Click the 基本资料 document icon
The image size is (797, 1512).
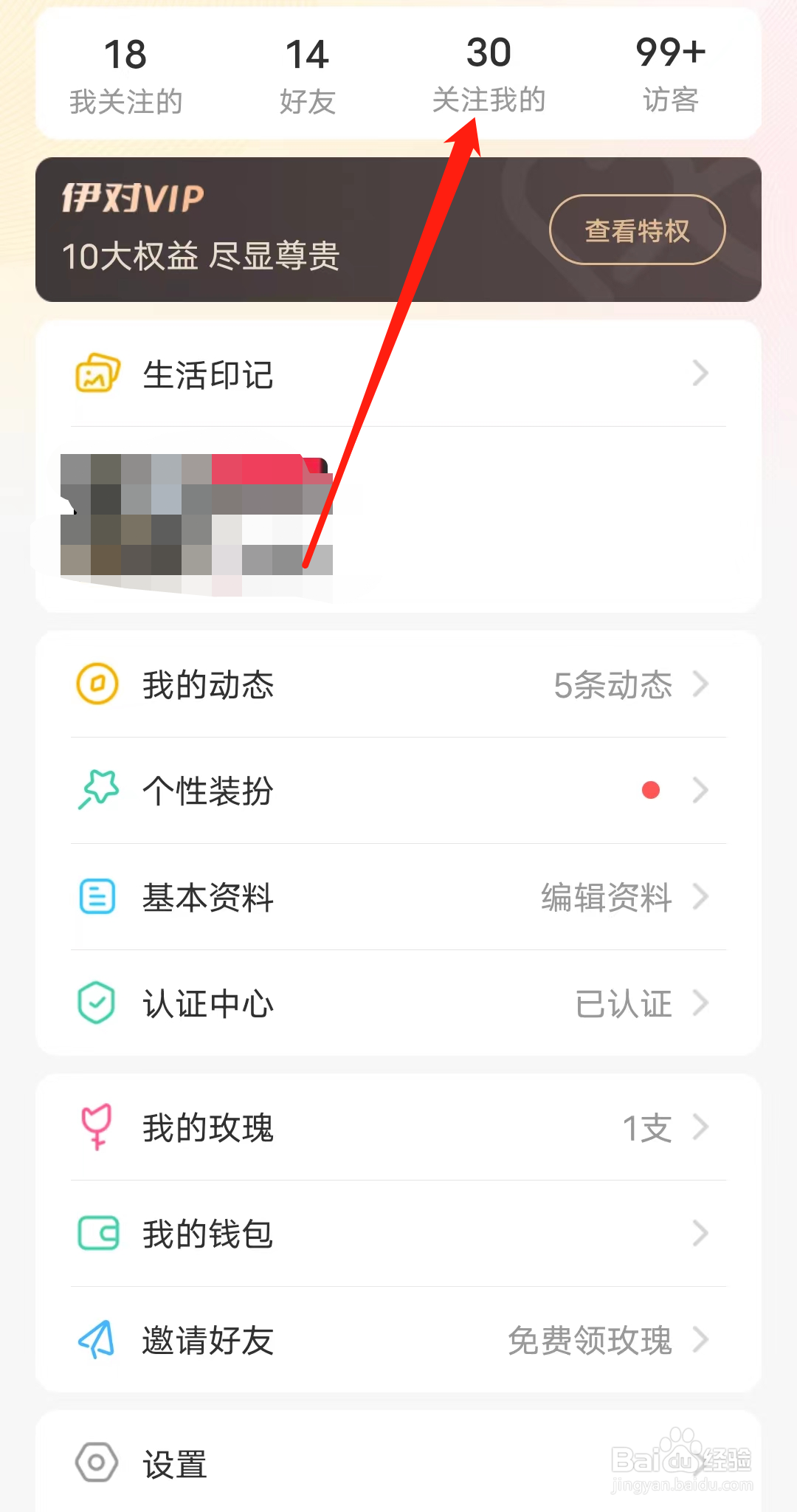[x=95, y=898]
